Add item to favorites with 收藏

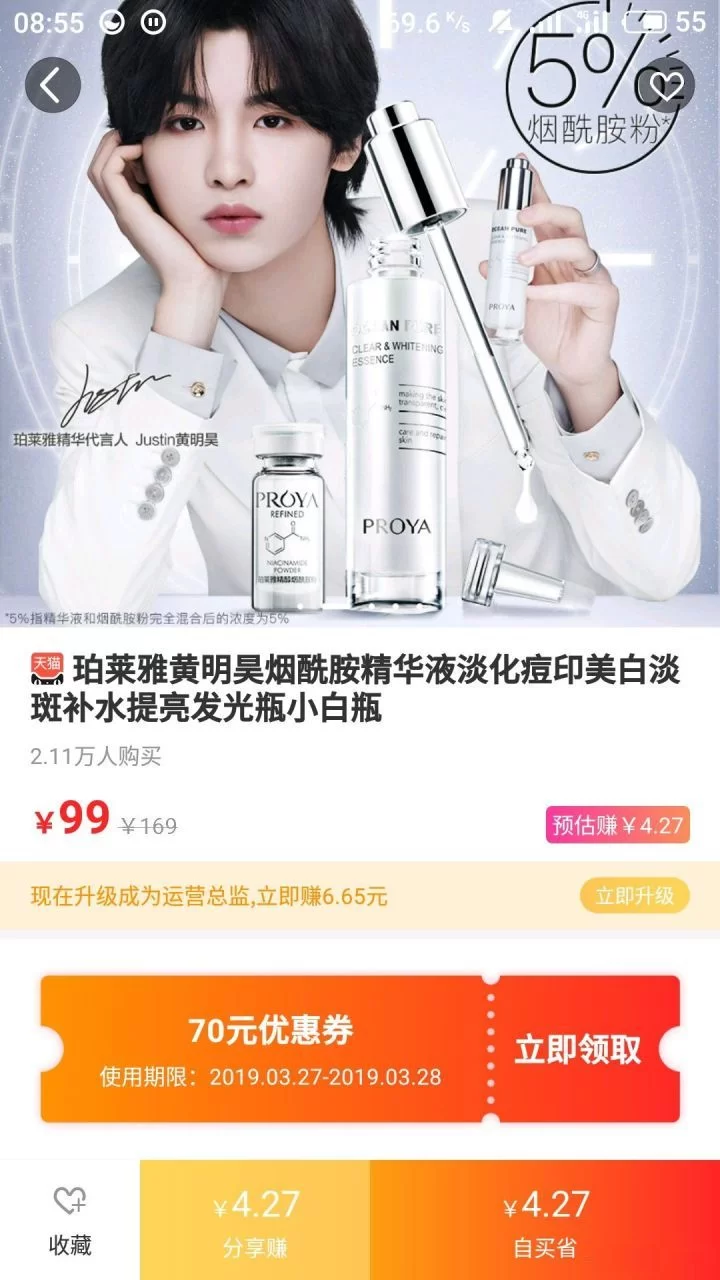pos(70,1220)
